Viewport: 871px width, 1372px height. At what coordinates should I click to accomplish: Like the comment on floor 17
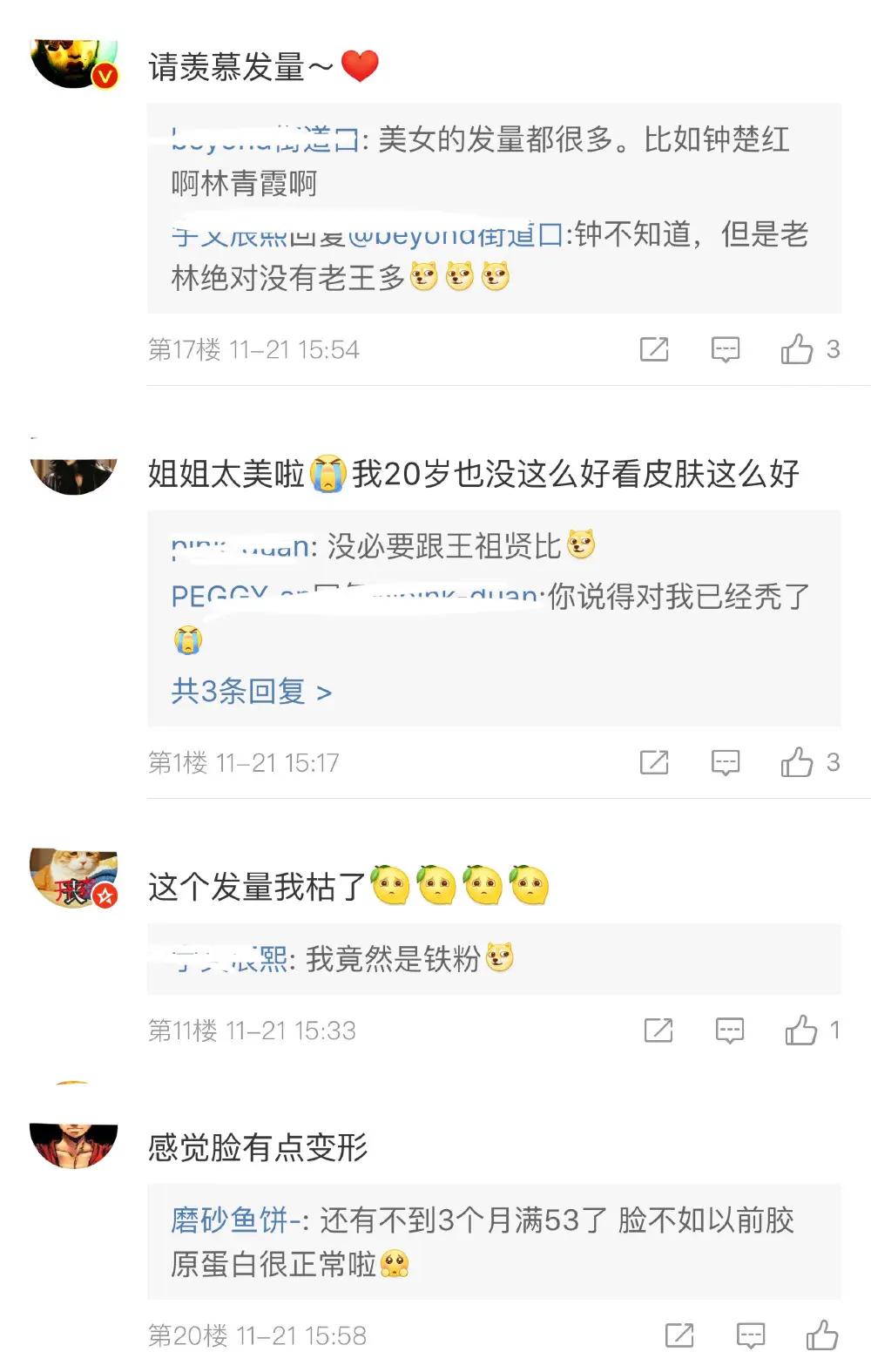point(796,349)
